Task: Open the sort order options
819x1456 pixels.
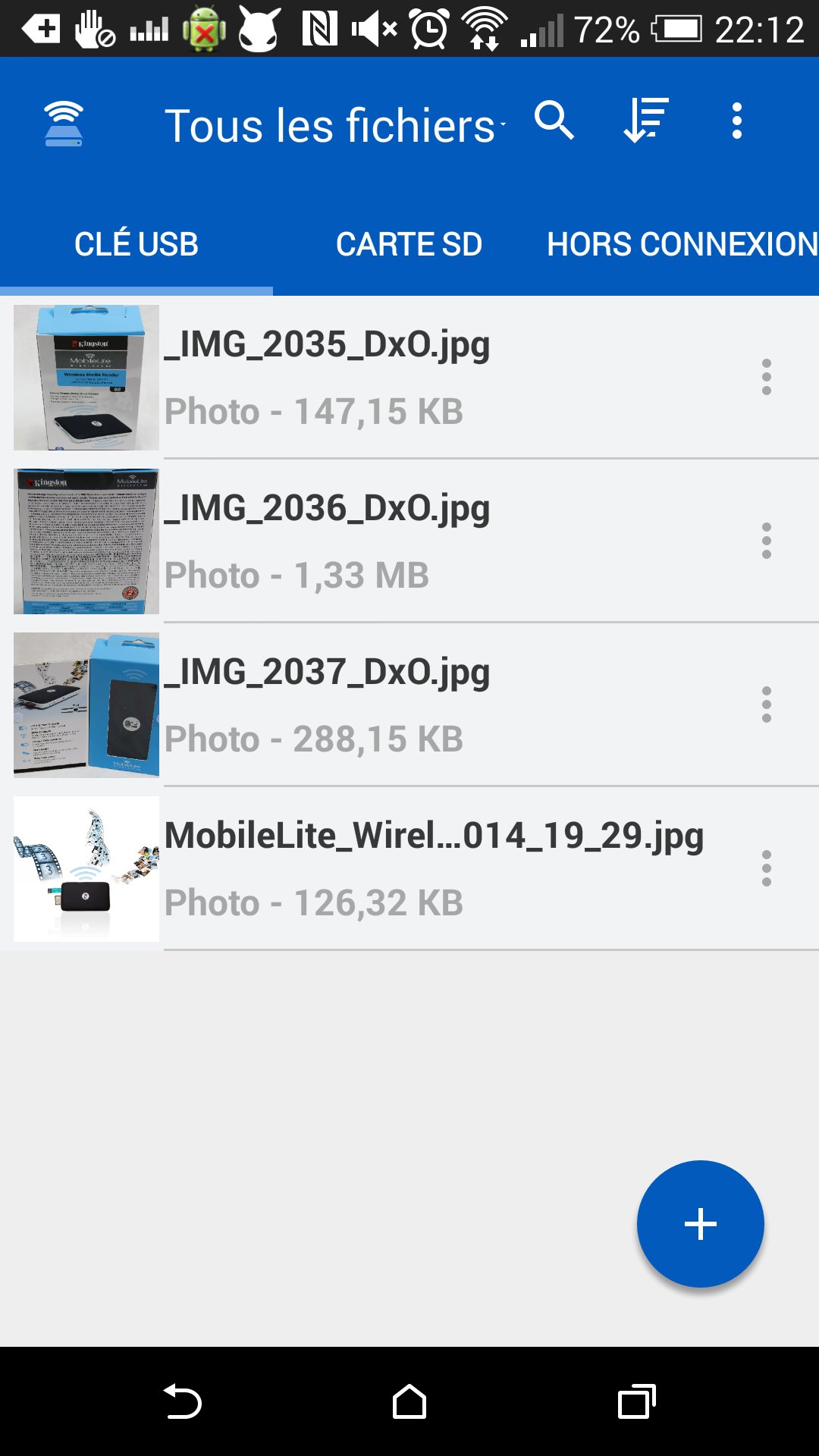Action: (x=645, y=121)
